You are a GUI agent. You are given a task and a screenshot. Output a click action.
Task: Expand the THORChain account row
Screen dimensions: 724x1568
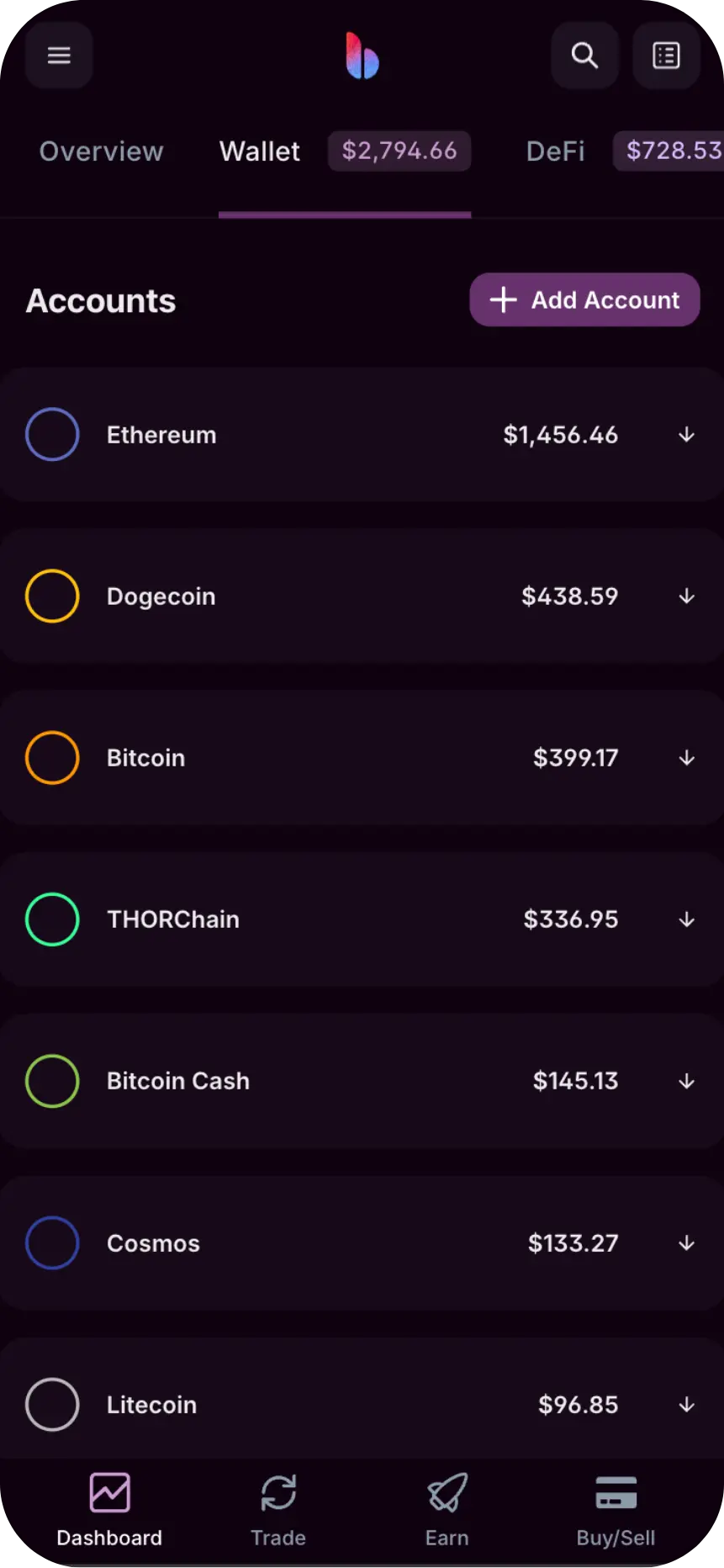(x=362, y=919)
